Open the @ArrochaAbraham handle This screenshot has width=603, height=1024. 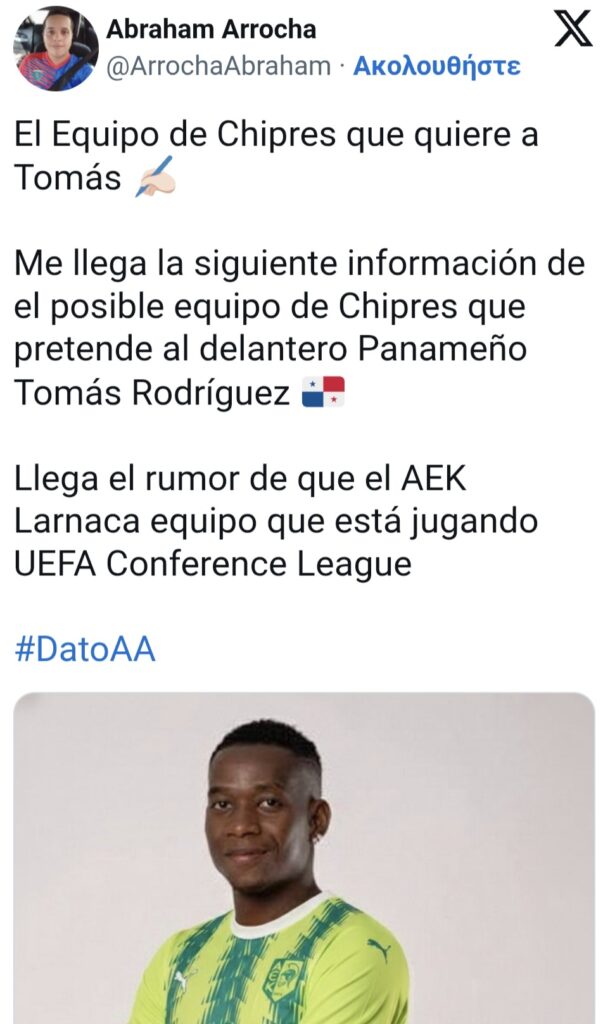coord(218,67)
